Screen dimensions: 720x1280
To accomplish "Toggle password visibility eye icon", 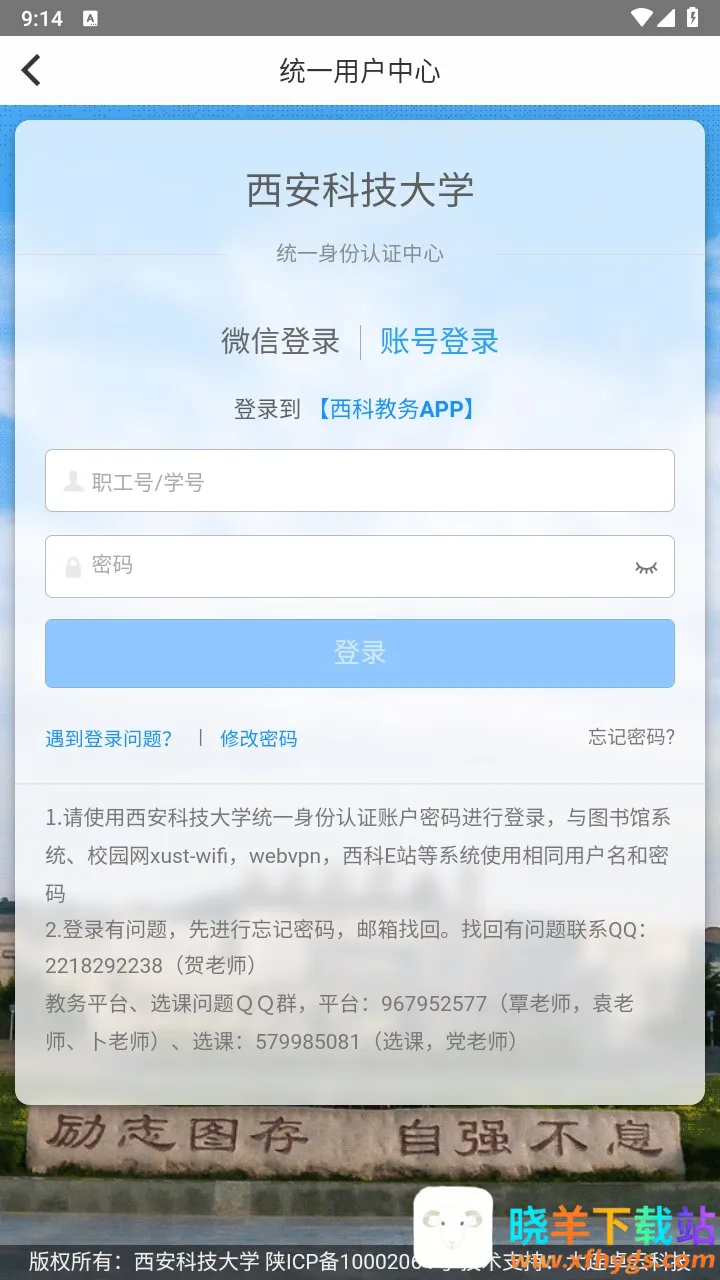I will coord(646,567).
